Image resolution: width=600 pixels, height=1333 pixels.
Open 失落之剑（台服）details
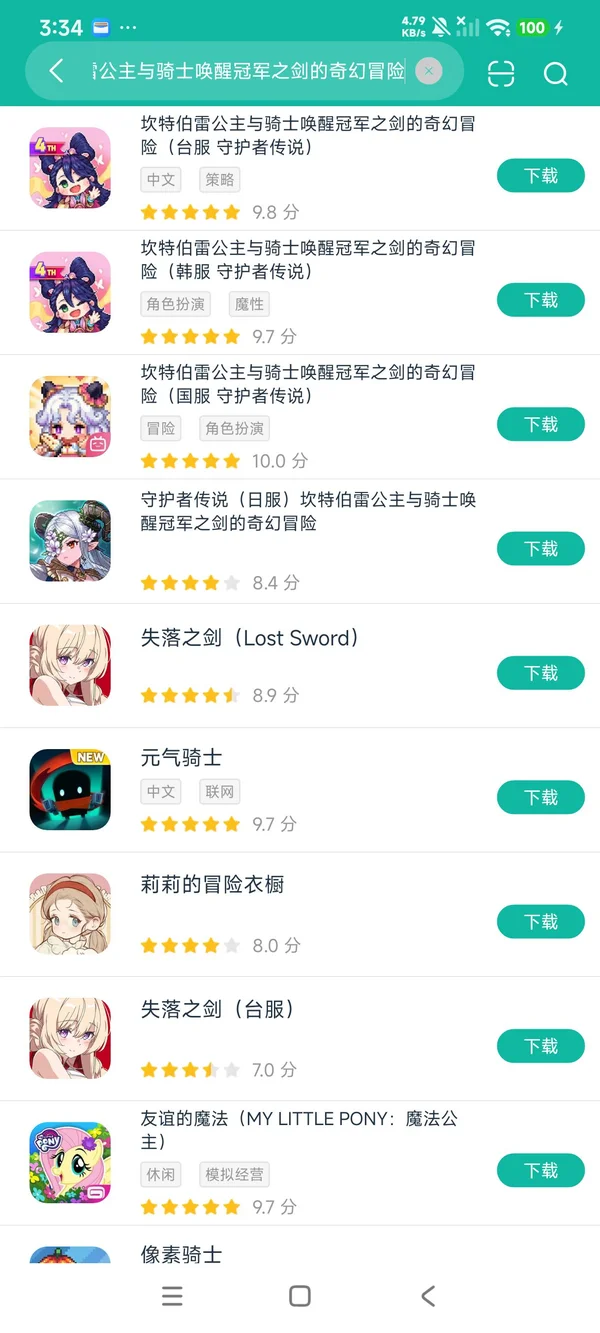pyautogui.click(x=218, y=1010)
